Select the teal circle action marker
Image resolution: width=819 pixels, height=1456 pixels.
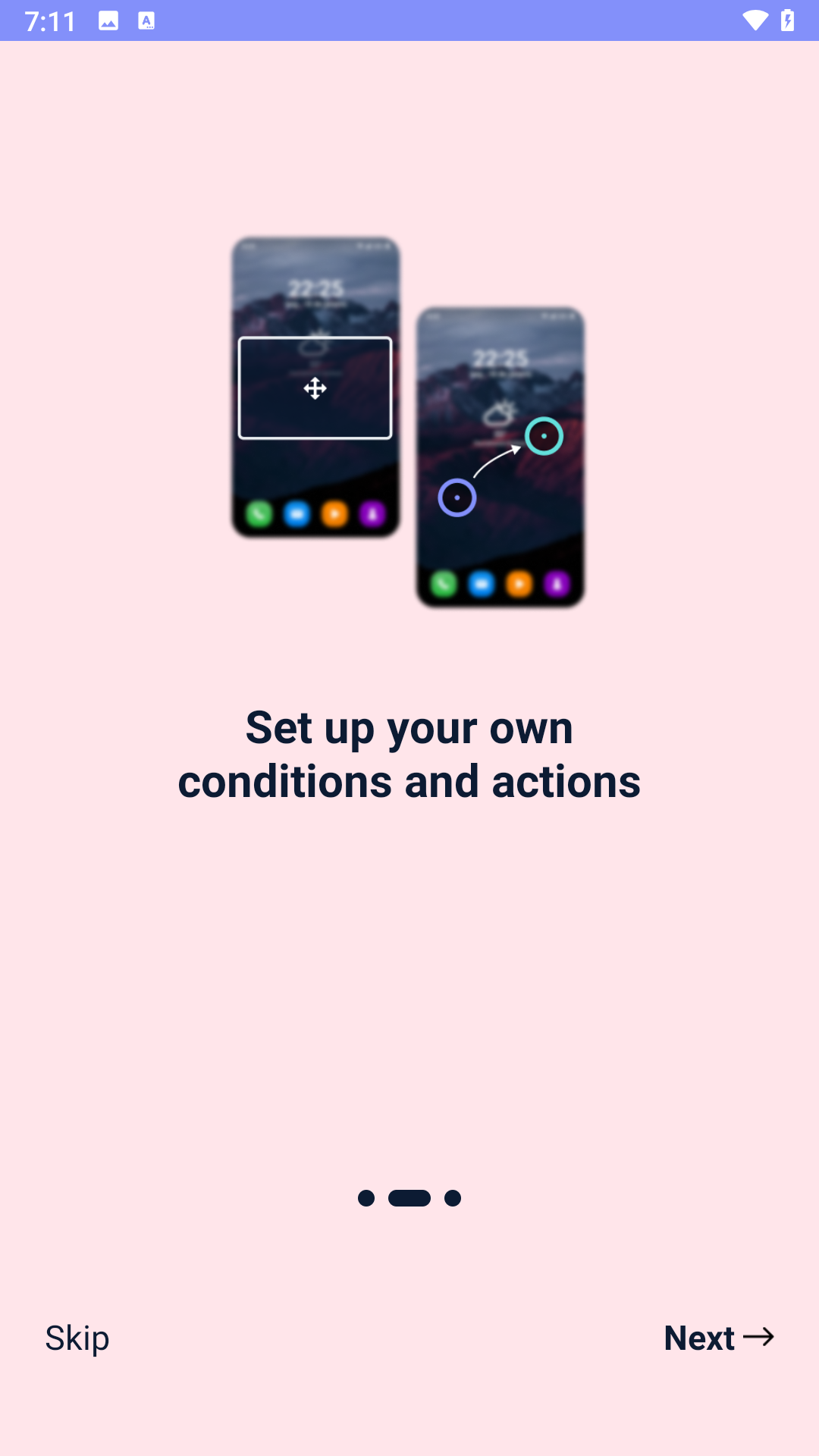click(544, 436)
